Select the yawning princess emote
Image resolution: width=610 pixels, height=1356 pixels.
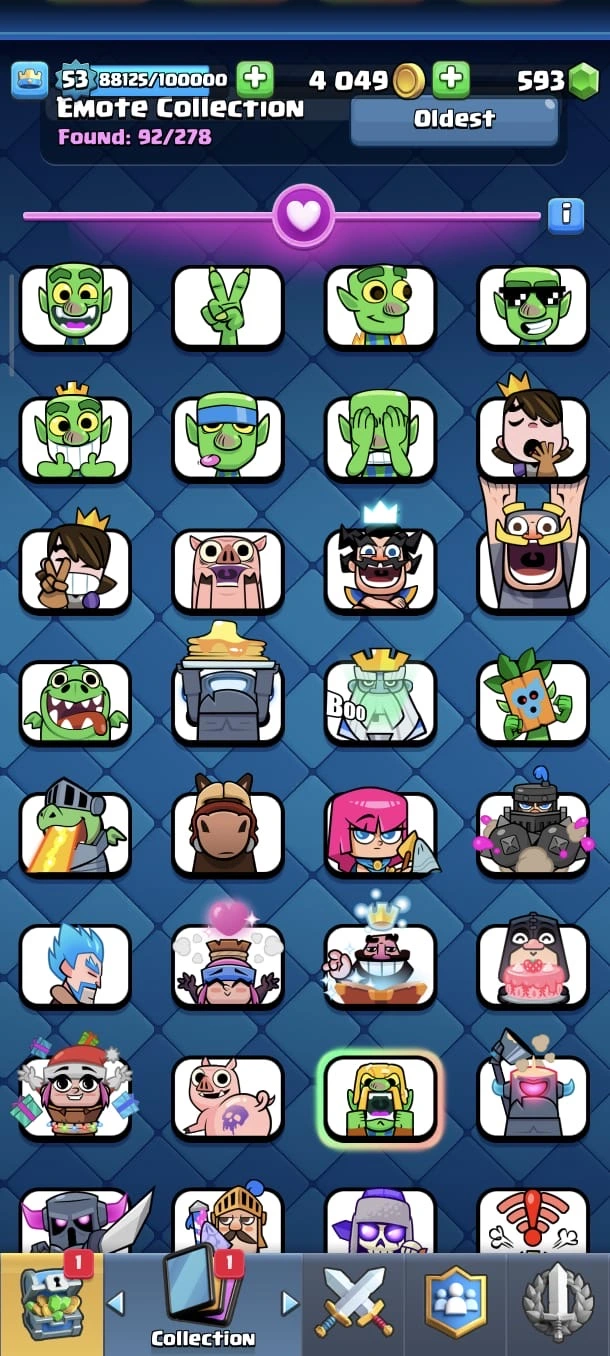coord(533,438)
